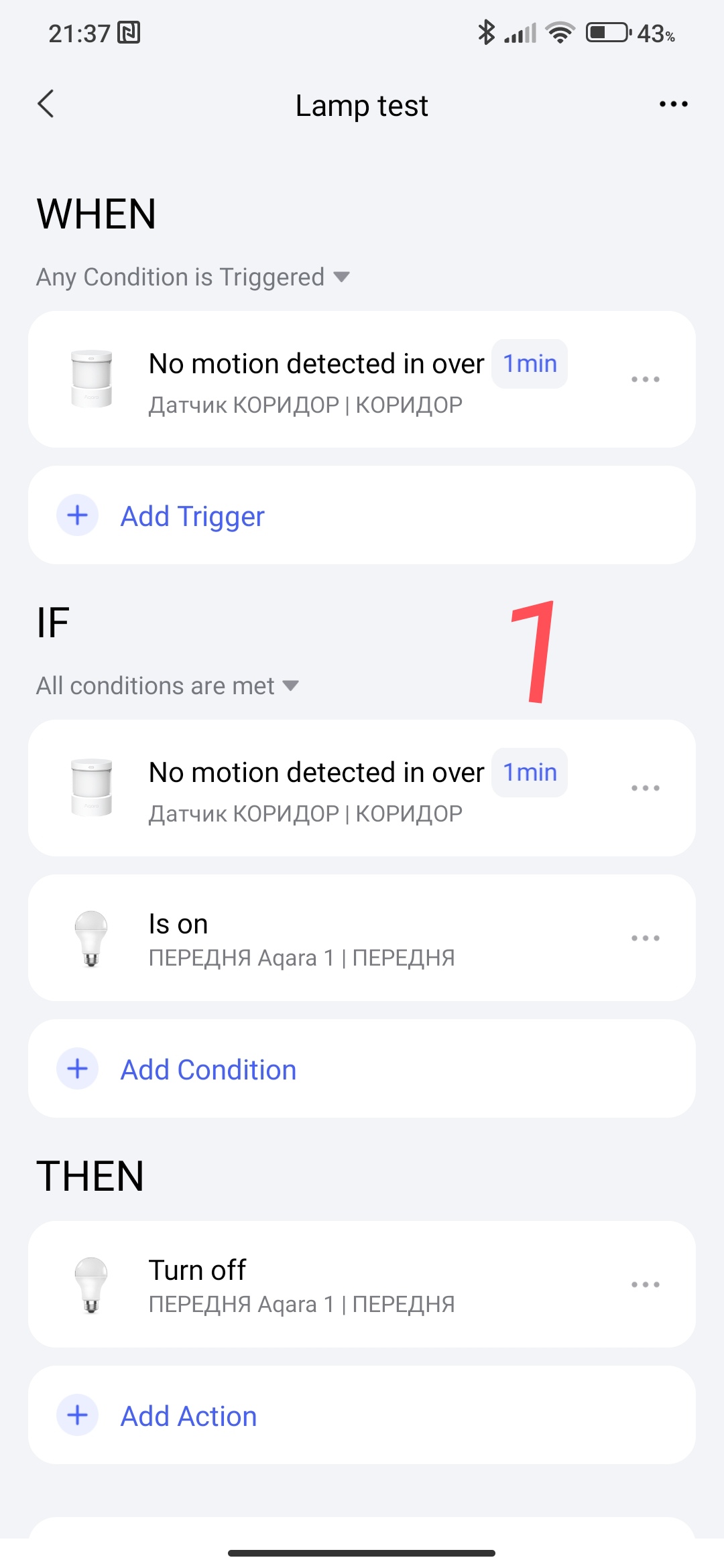Open more options for the Is on condition
724x1568 pixels.
click(645, 938)
